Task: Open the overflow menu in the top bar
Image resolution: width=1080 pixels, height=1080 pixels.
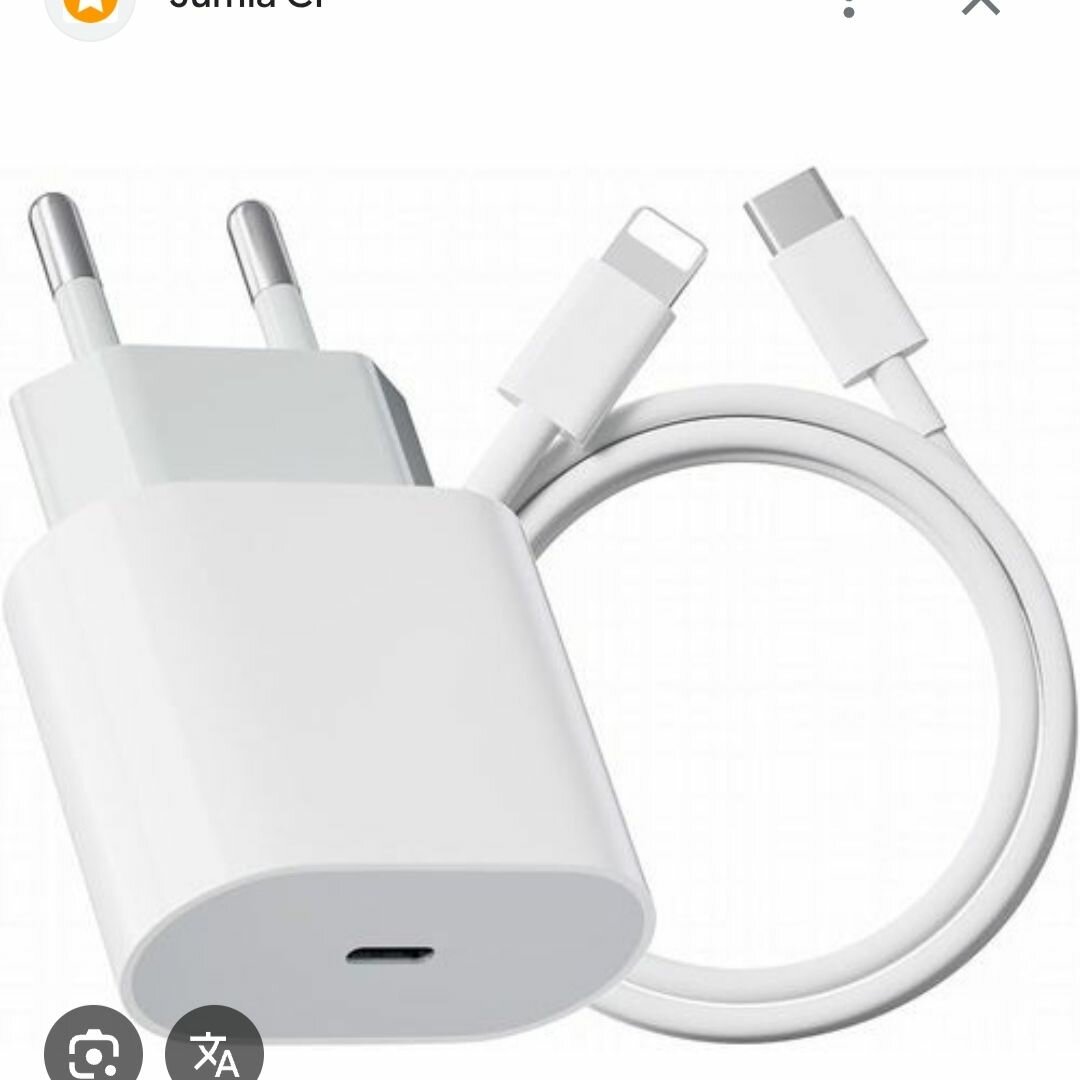Action: tap(849, 7)
